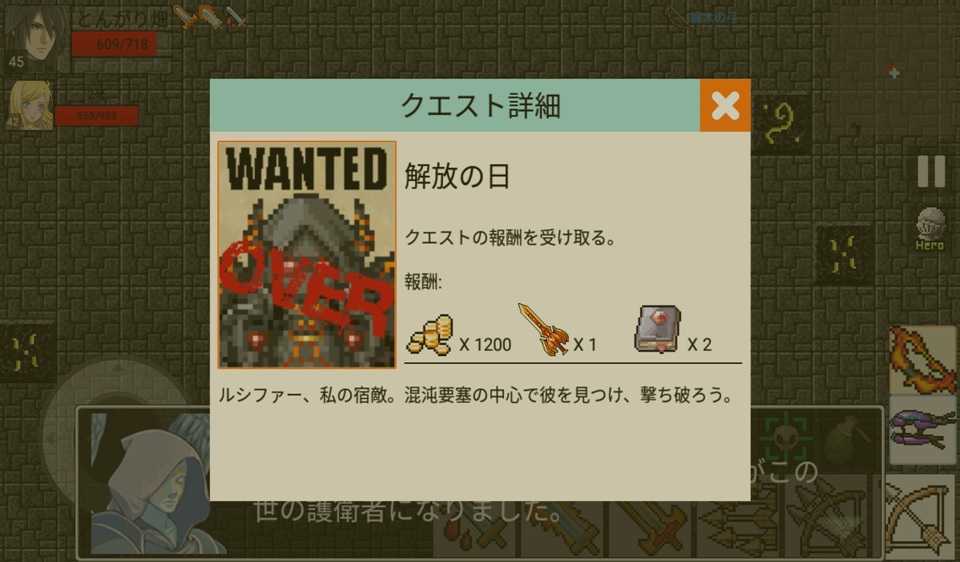Open the Hero menu

[x=930, y=230]
